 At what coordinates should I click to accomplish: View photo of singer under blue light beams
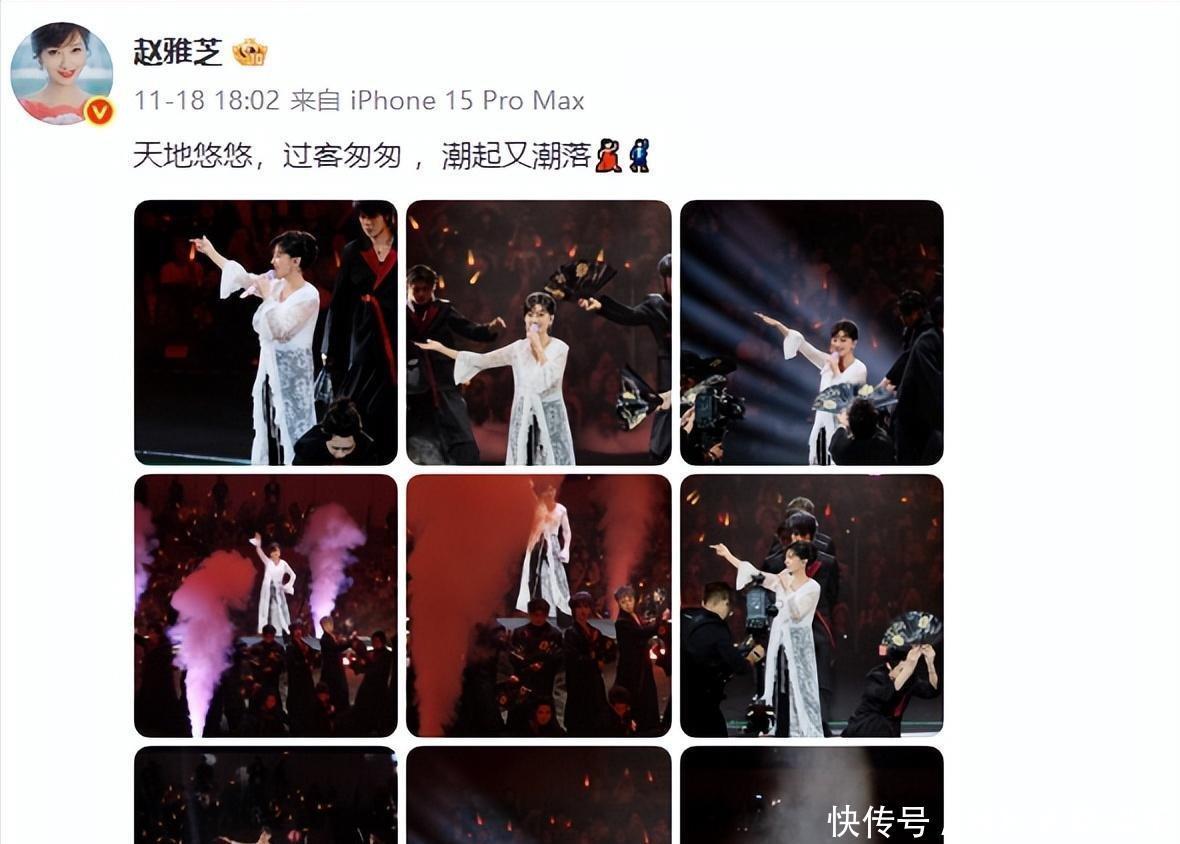pyautogui.click(x=812, y=332)
